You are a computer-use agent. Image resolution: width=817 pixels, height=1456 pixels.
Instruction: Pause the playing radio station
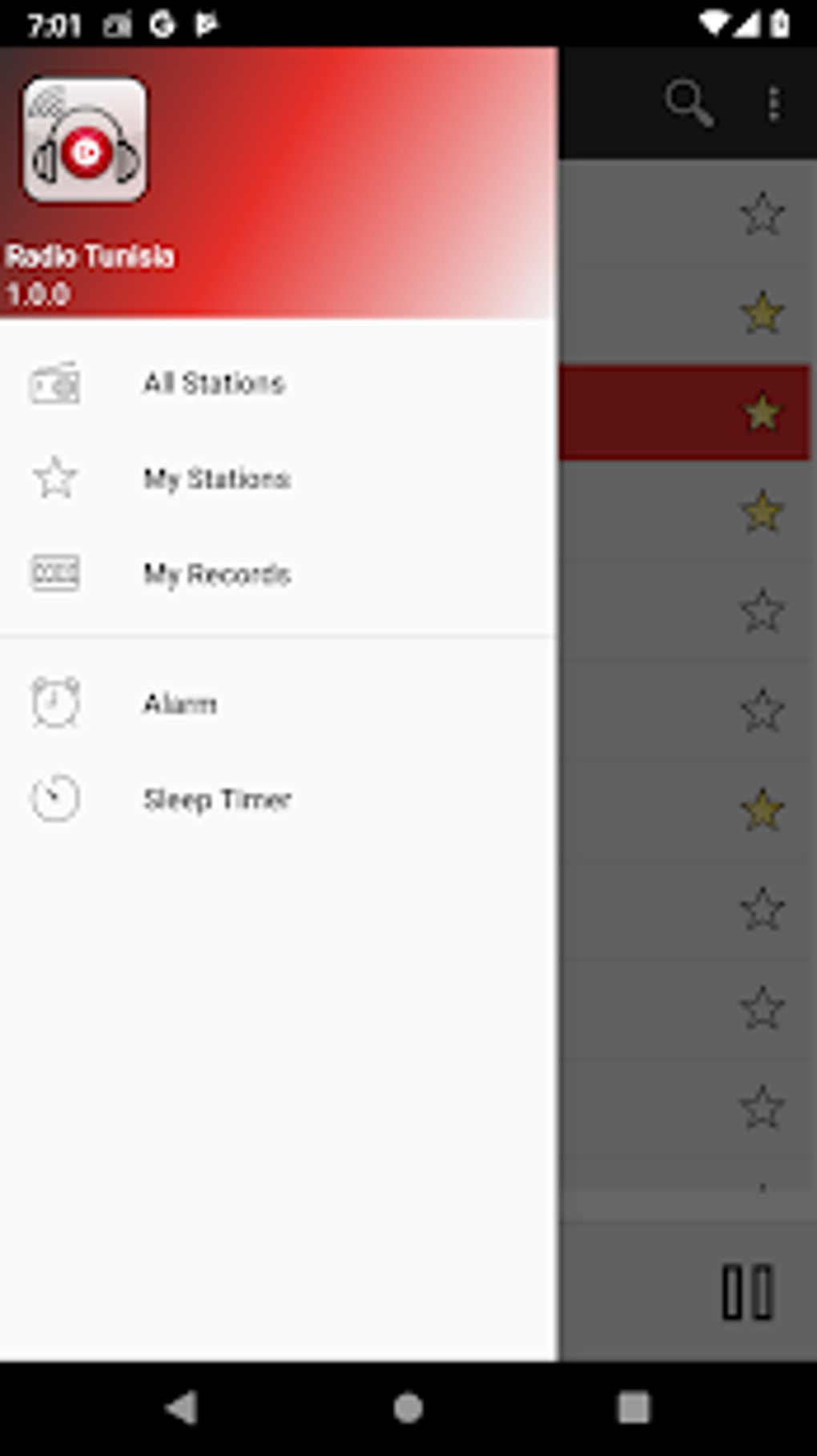(747, 1292)
